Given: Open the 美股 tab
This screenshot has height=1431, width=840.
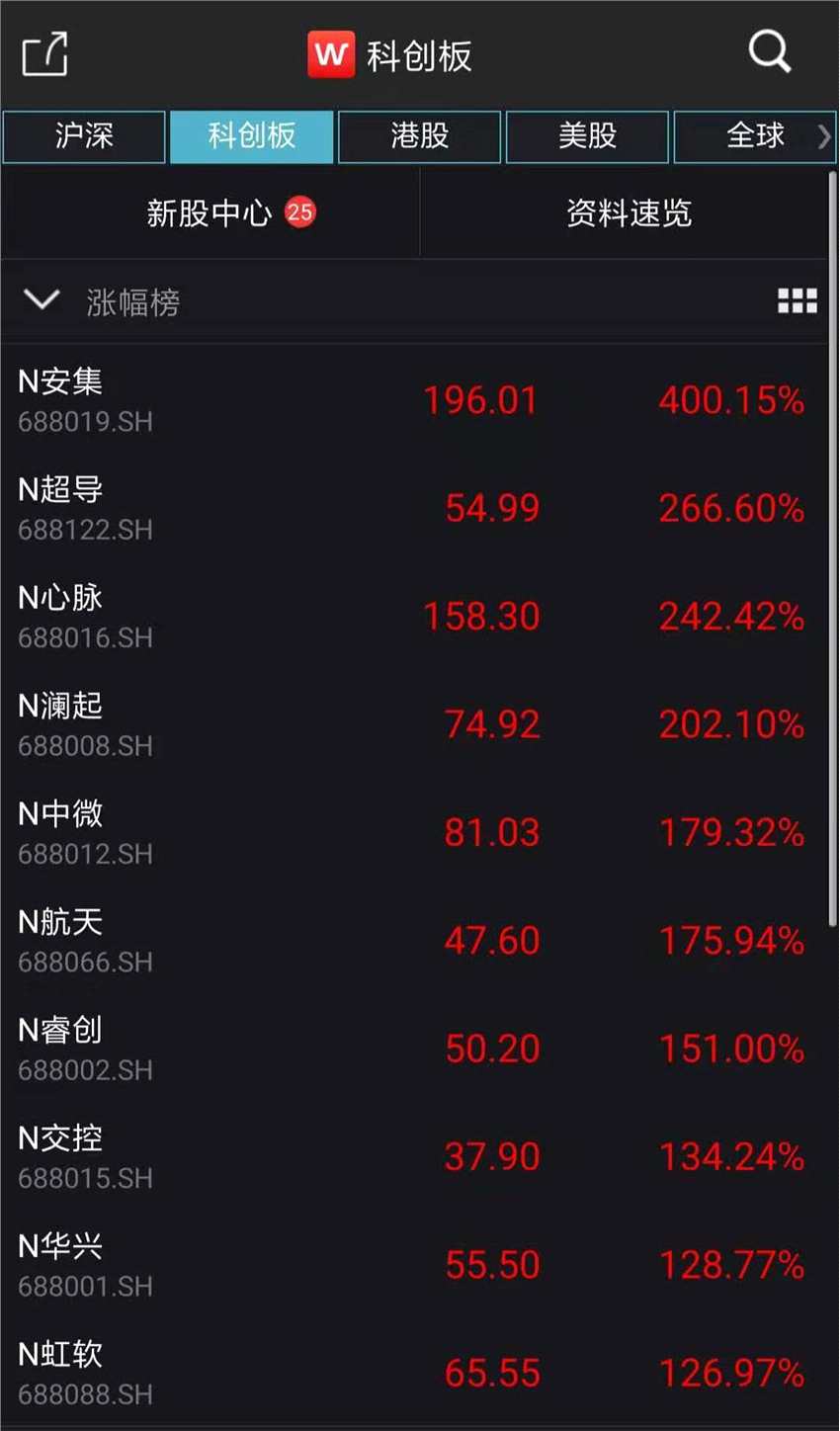Looking at the screenshot, I should [587, 135].
